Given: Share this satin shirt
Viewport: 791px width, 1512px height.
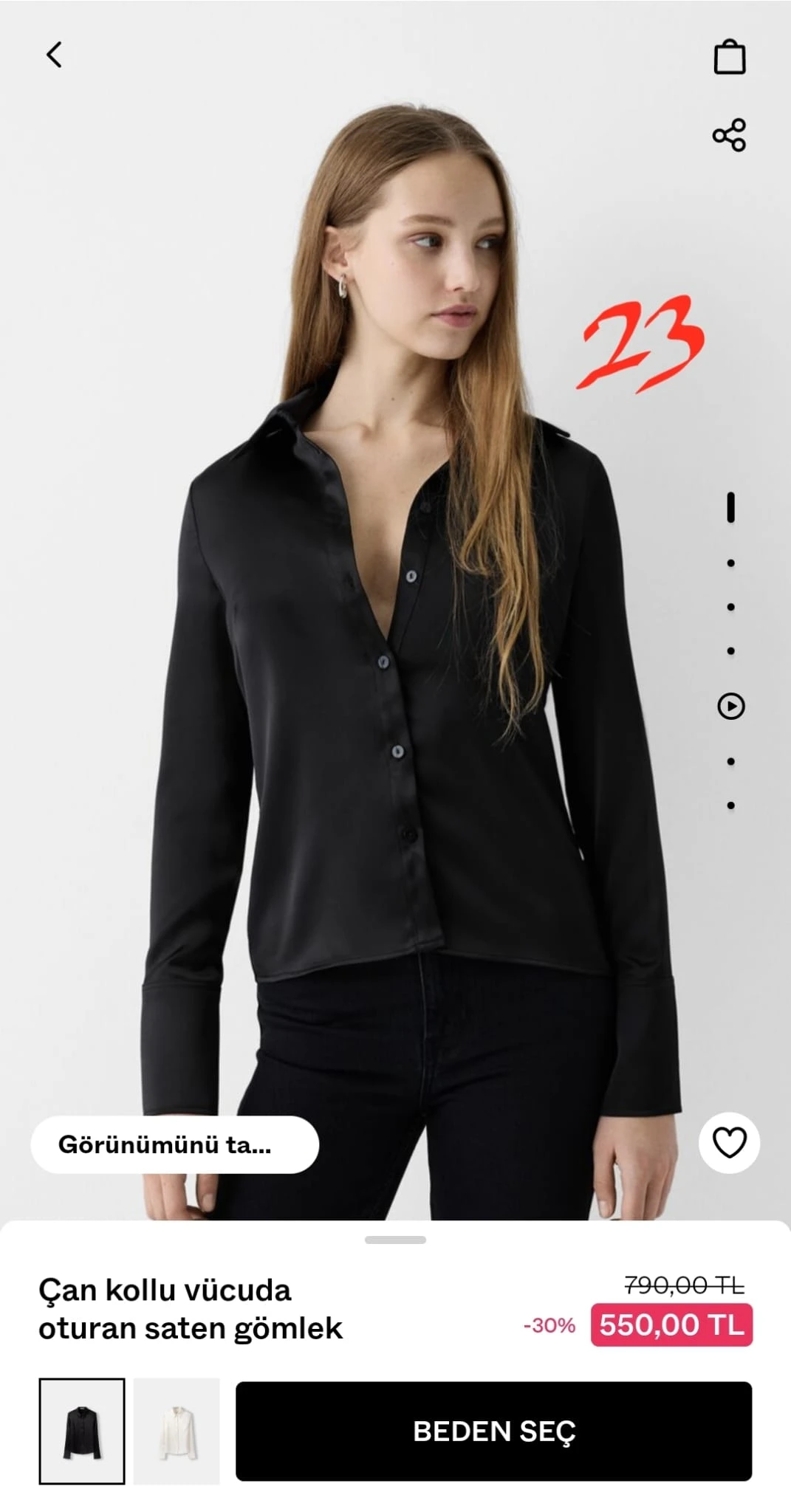Looking at the screenshot, I should (x=729, y=135).
